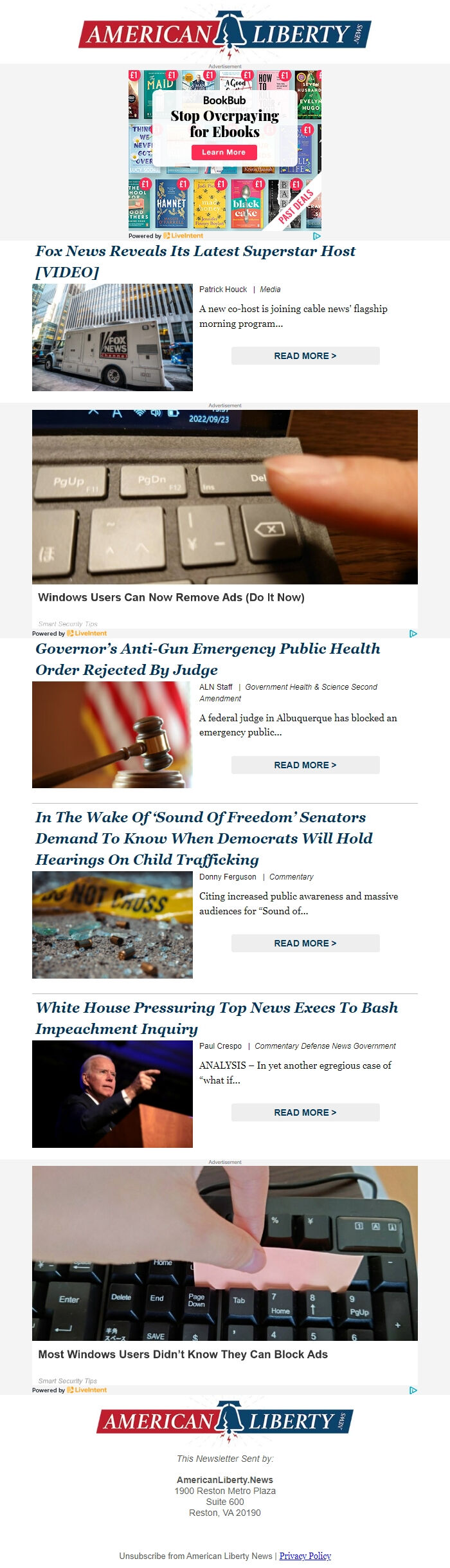Read more about Fox News co-host
450x1568 pixels.
(305, 356)
